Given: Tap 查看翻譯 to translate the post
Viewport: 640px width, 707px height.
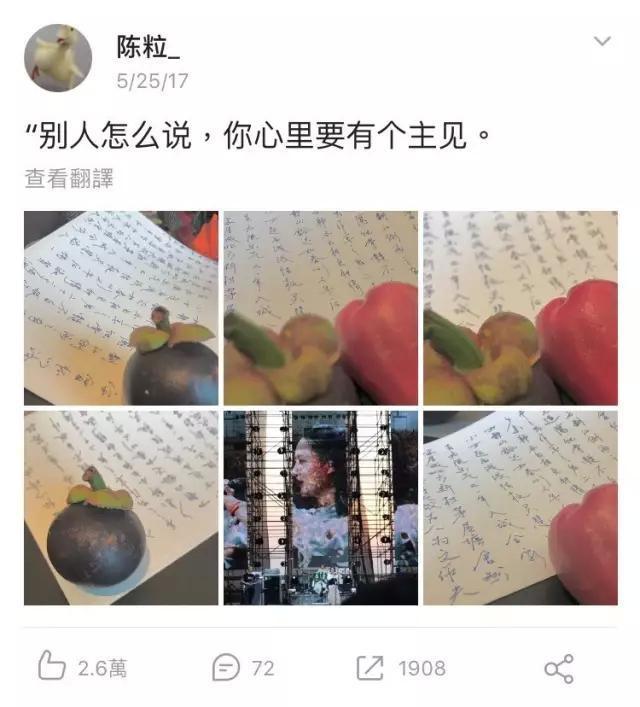Looking at the screenshot, I should coord(69,178).
